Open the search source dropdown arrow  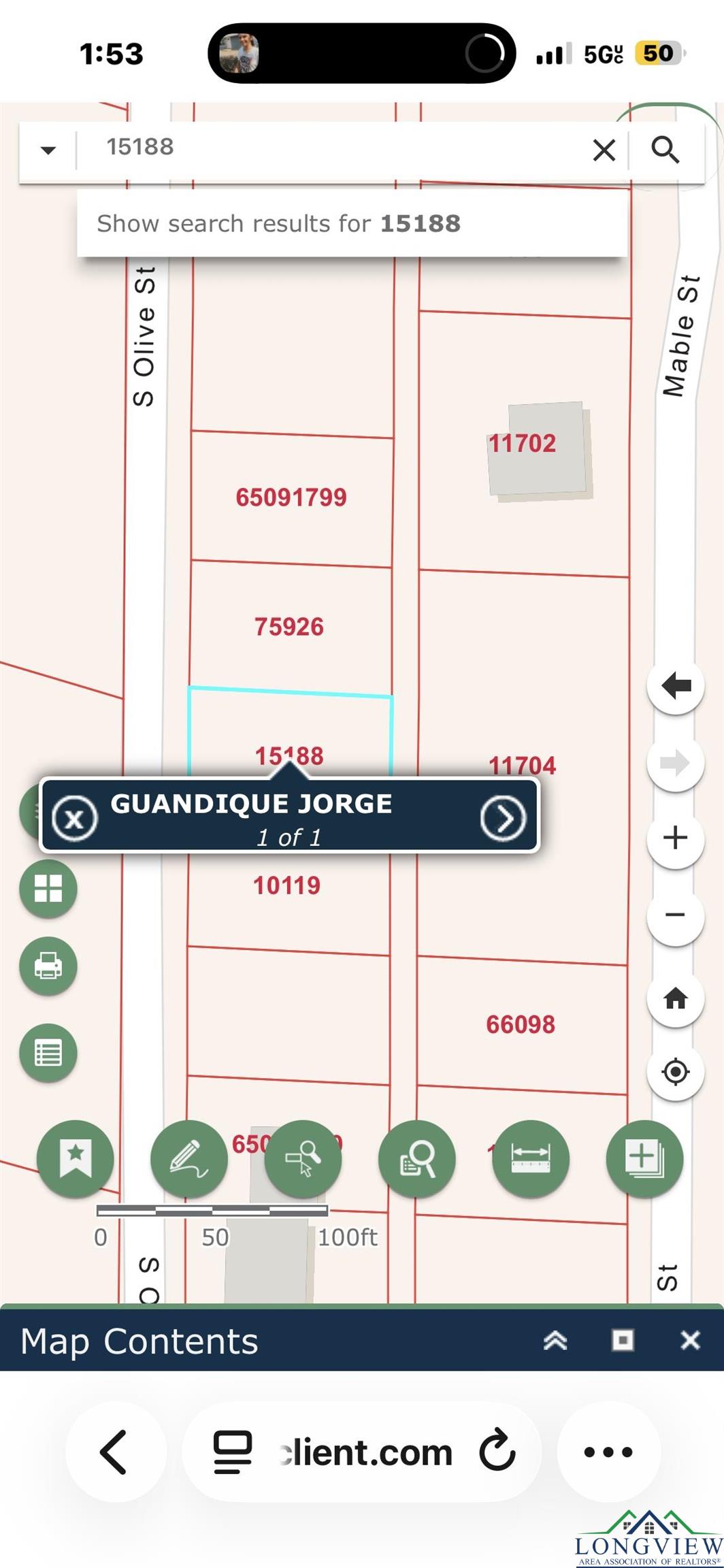[x=48, y=150]
